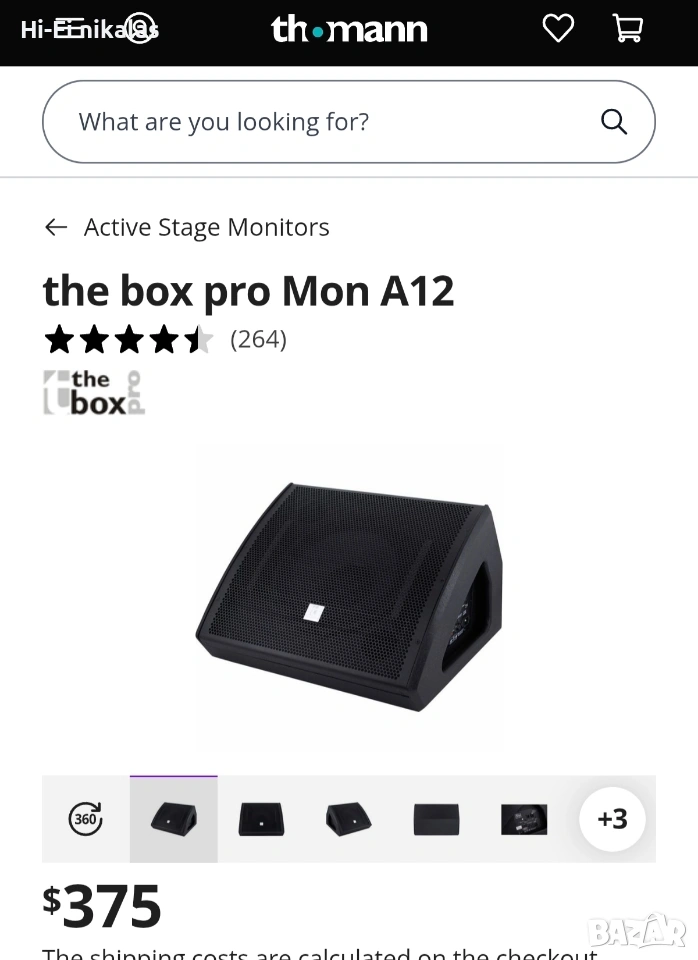Show the +3 additional product images
698x960 pixels.
point(612,819)
